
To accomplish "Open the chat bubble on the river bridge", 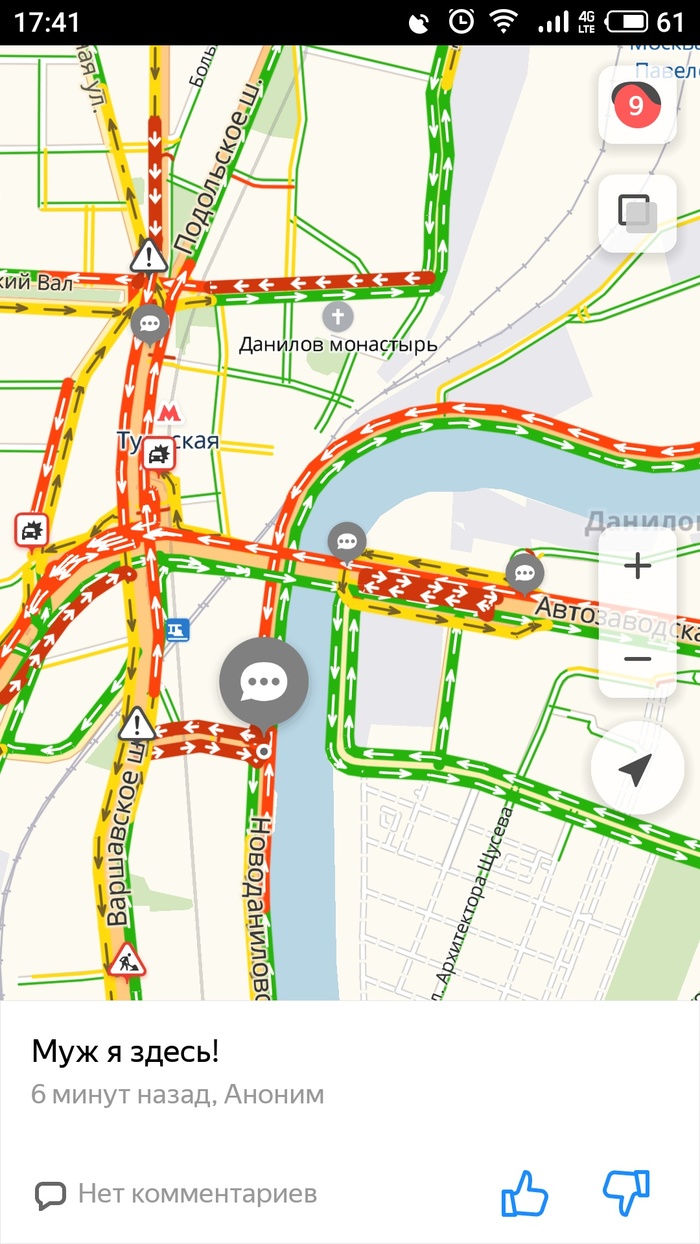I will [x=347, y=540].
